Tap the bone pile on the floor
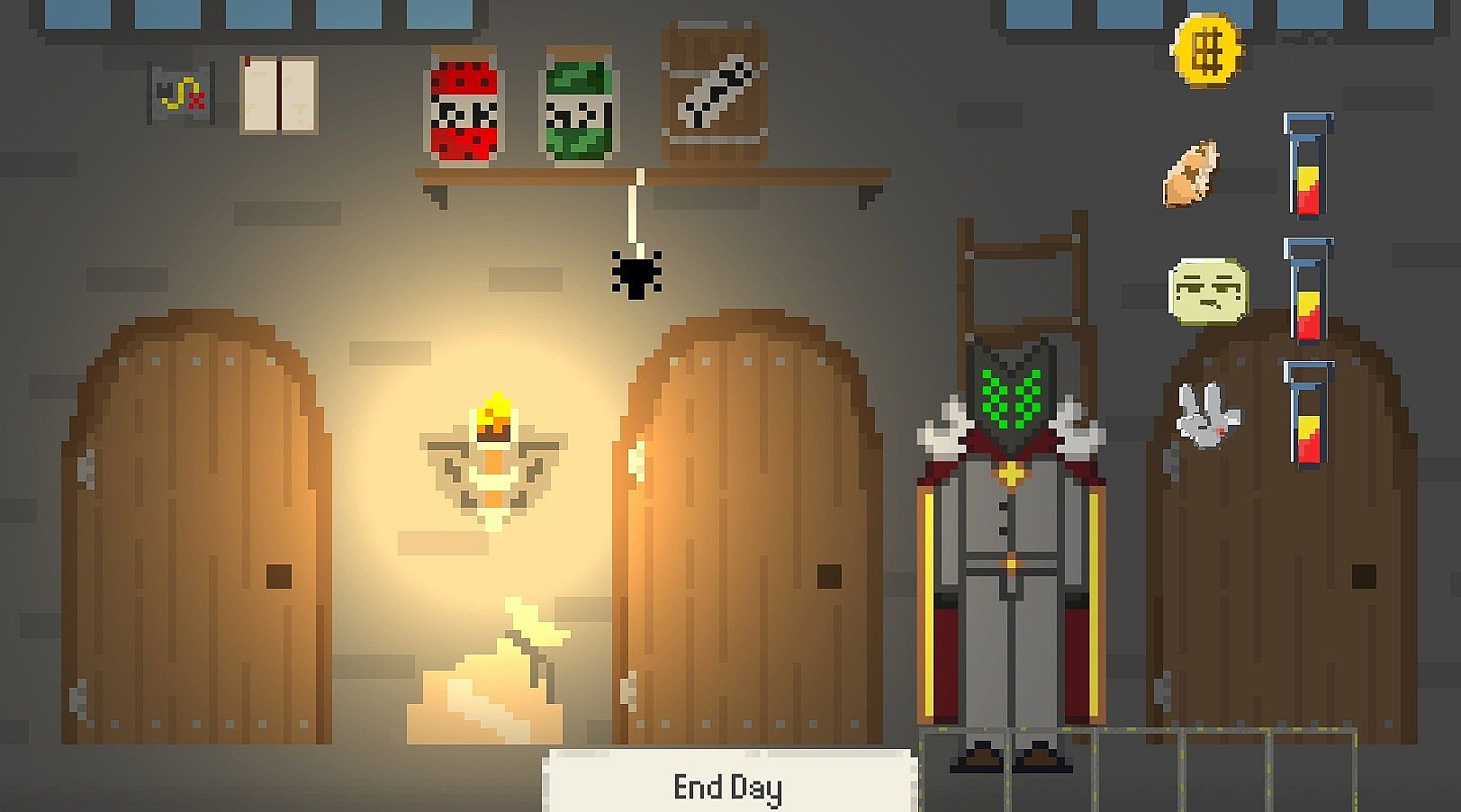Screen dimensions: 1461x812 [x=491, y=684]
